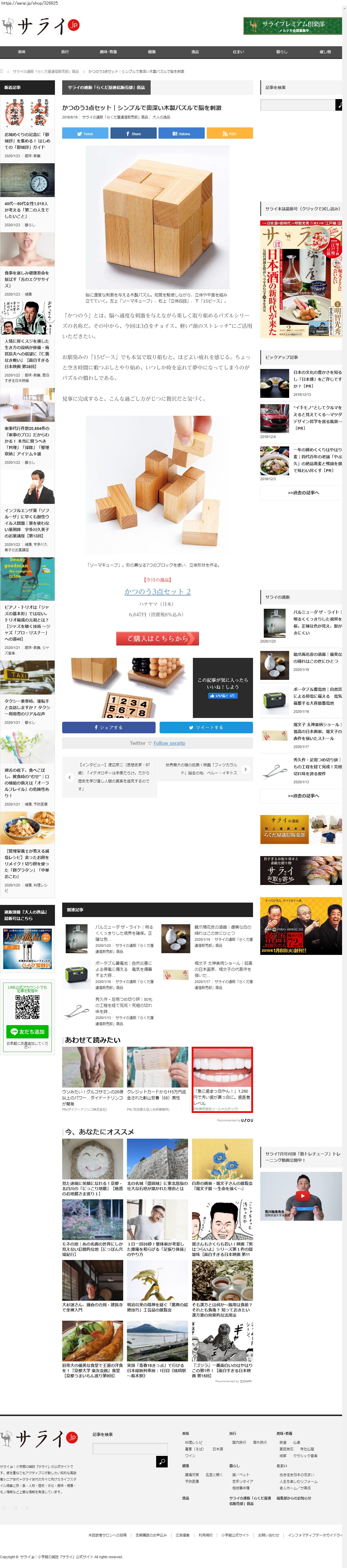This screenshot has height=1568, width=347.
Task: Open the RSS feed button
Action: 229,133
